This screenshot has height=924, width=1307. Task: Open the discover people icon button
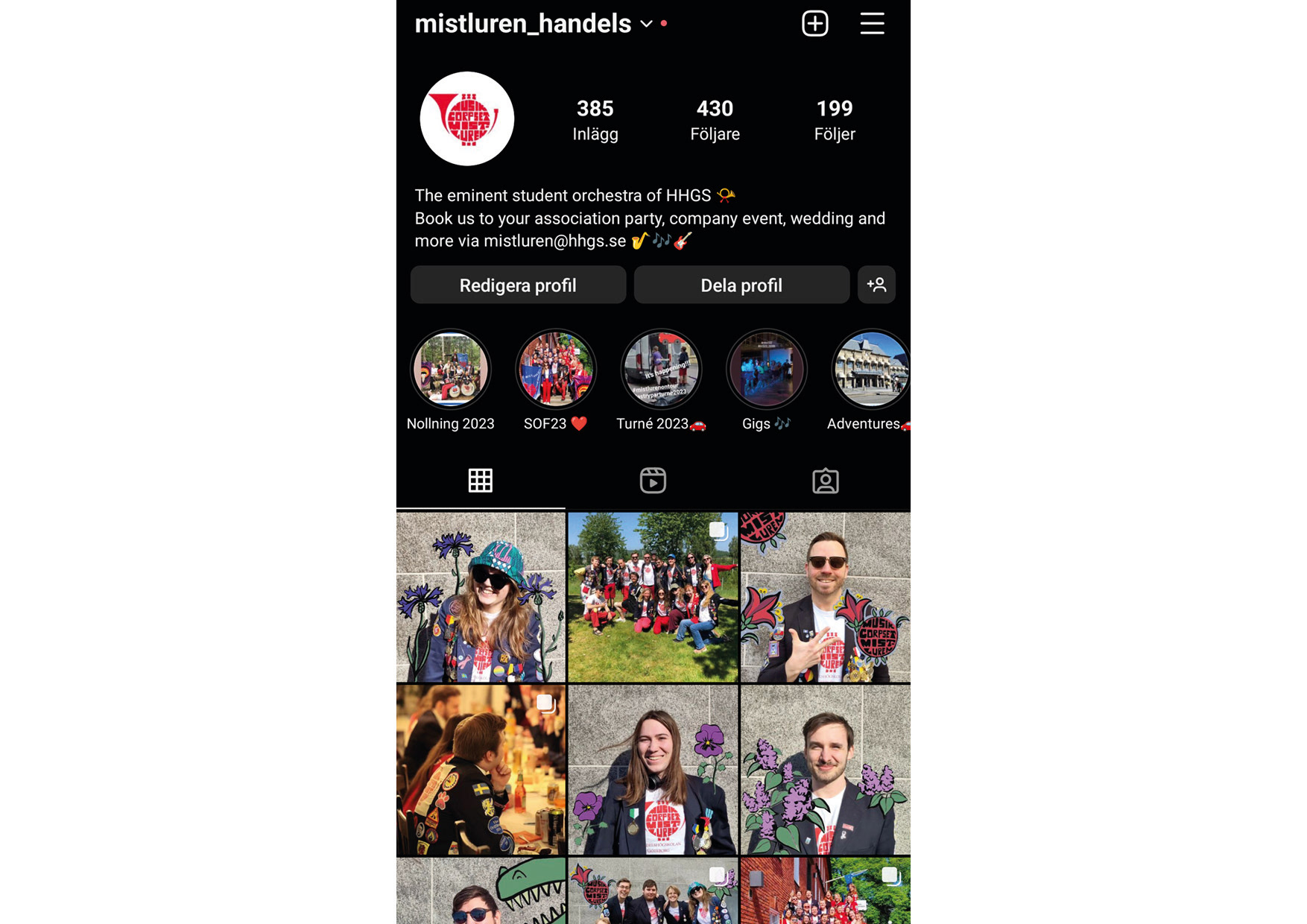[x=876, y=285]
